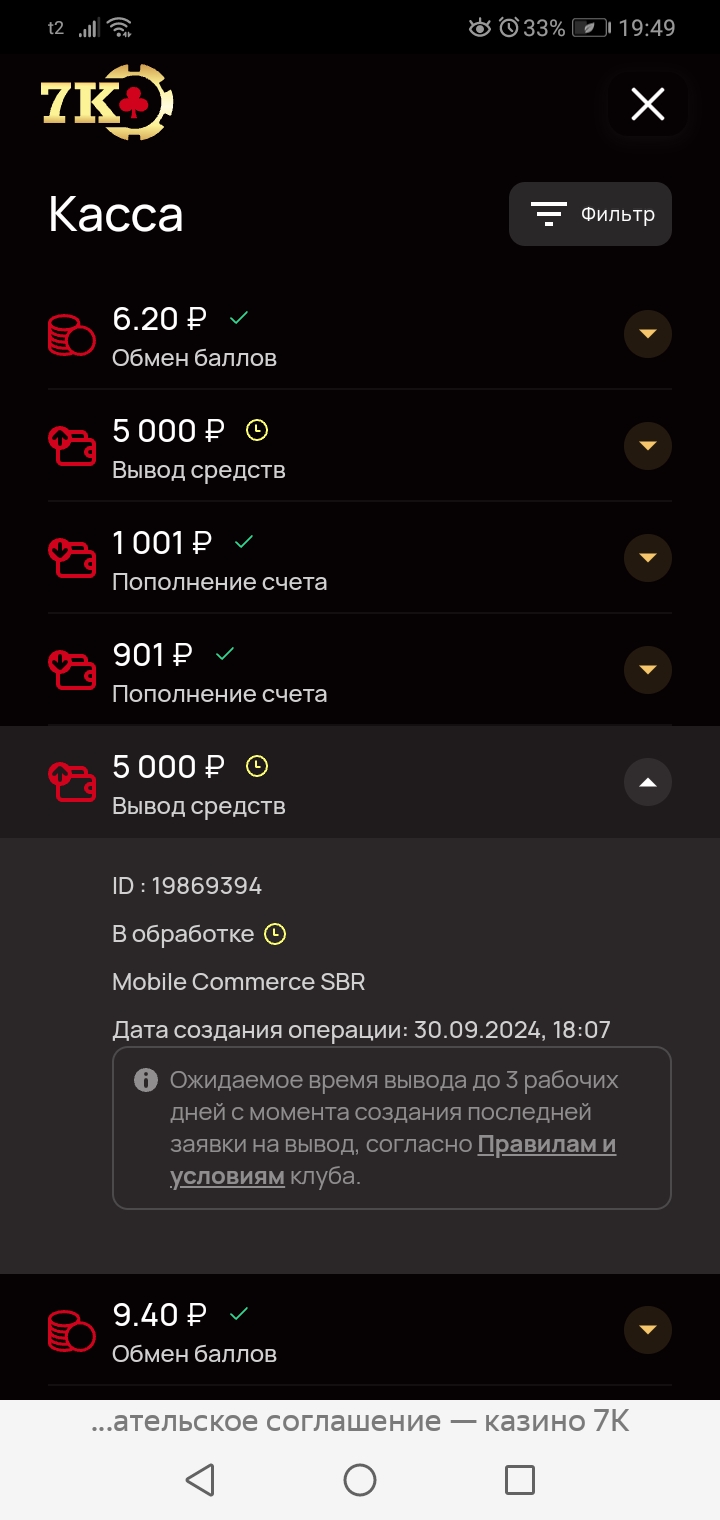
Task: Close the Касса screen with the X
Action: [x=648, y=104]
